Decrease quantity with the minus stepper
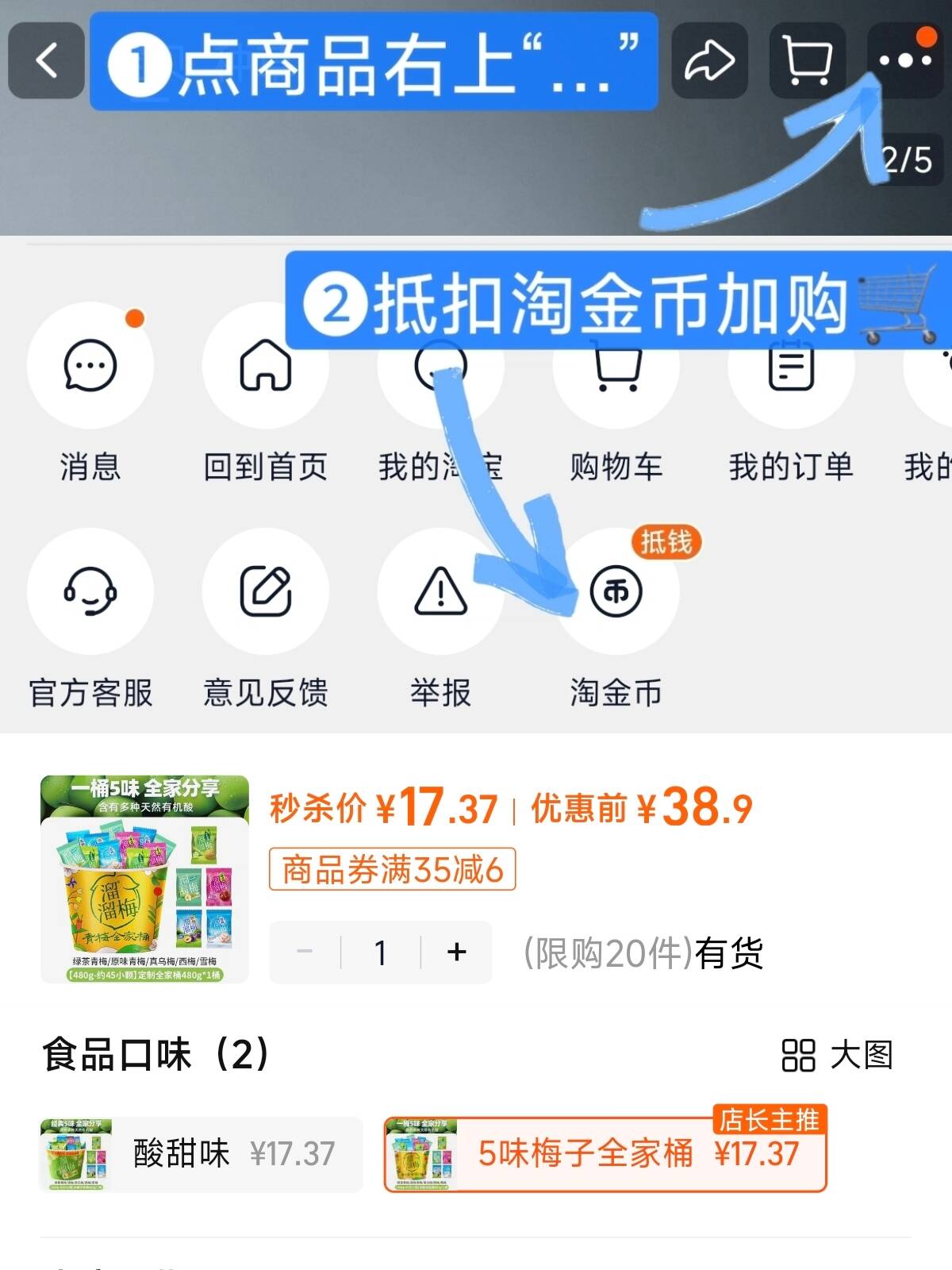The image size is (952, 1270). point(305,952)
